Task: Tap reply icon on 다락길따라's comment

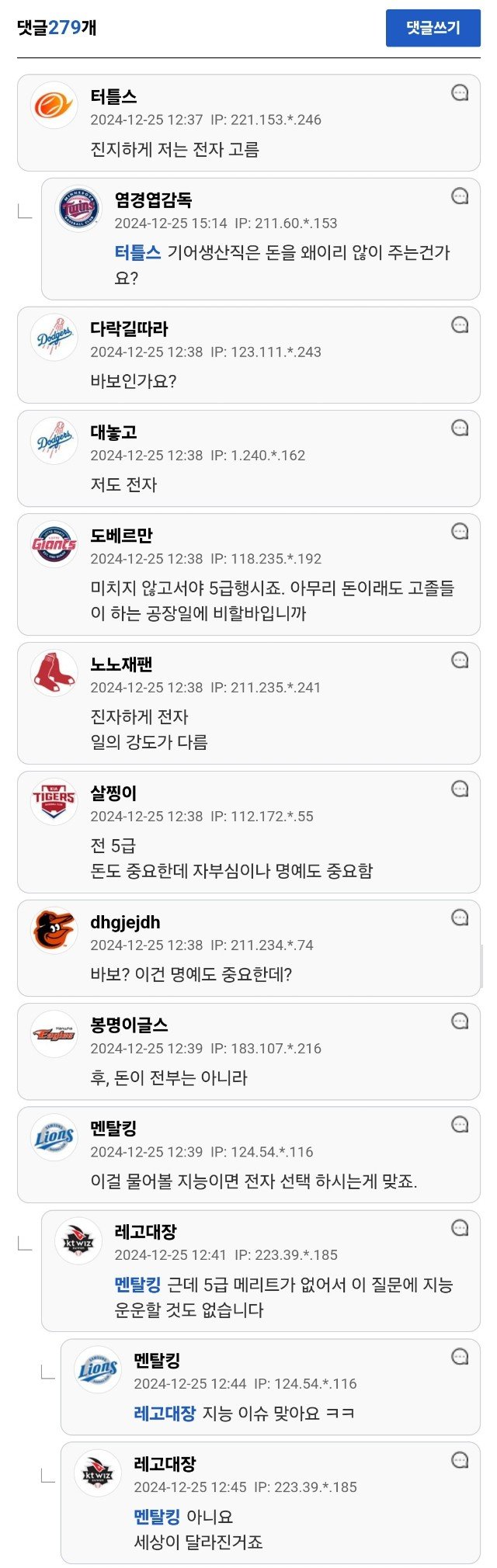Action: coord(460,325)
